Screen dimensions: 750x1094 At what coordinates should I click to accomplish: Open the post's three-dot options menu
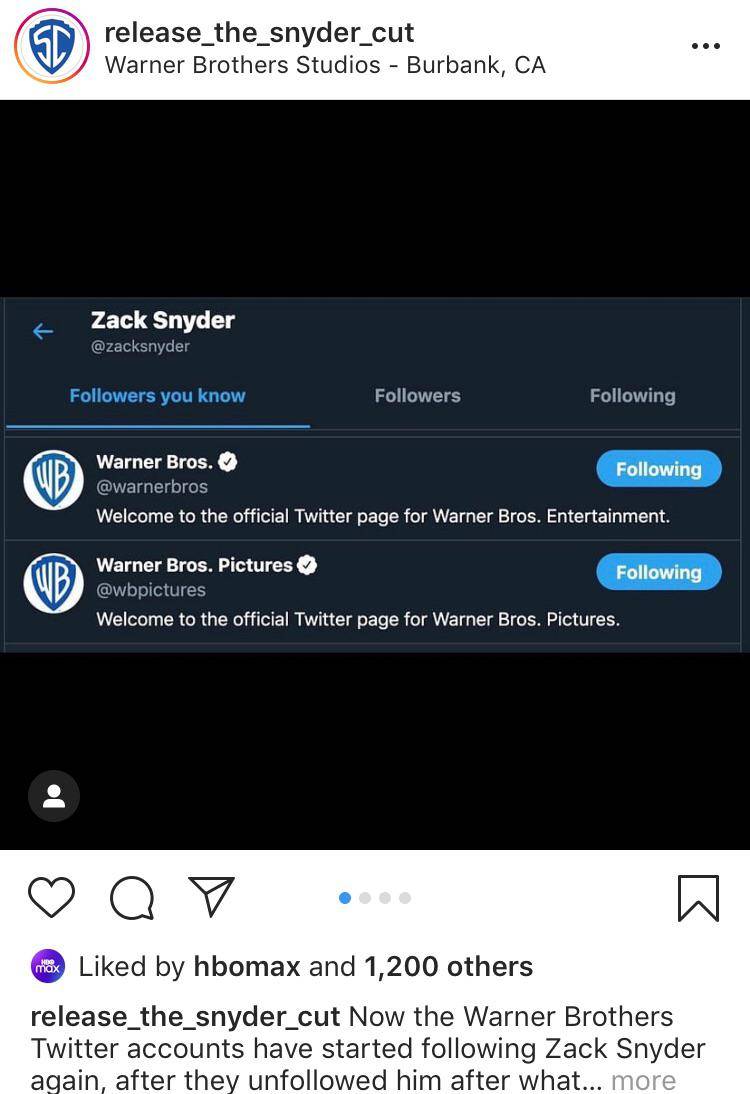pyautogui.click(x=705, y=46)
